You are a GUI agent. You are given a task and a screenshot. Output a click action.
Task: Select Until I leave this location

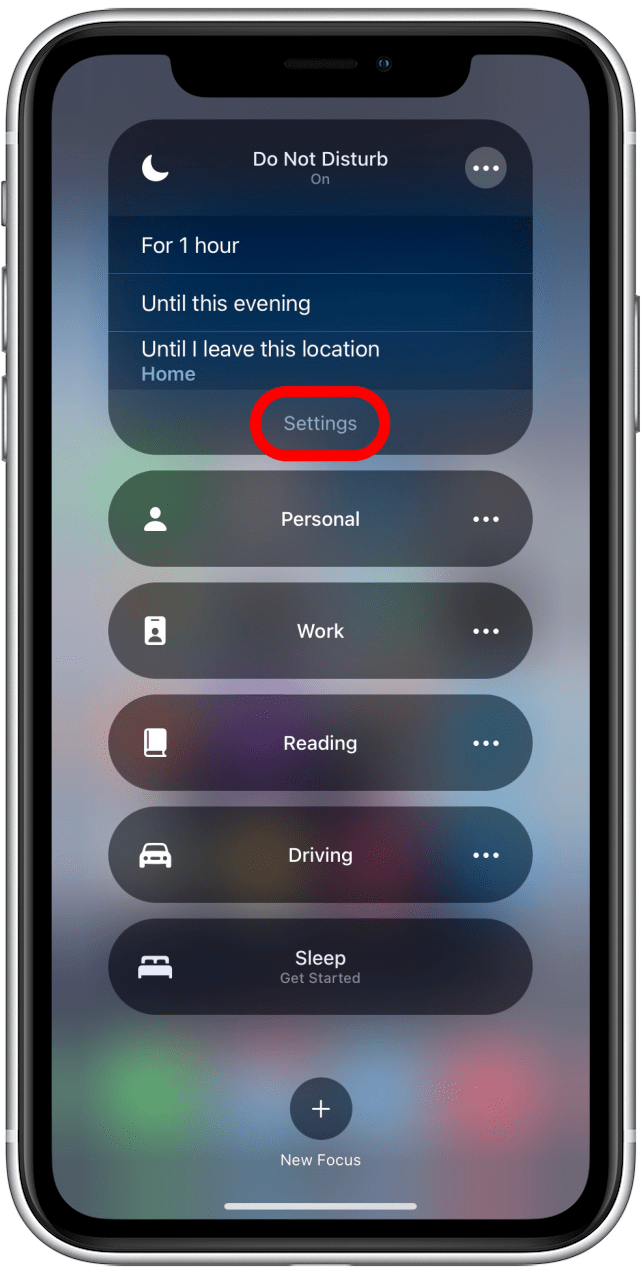(x=320, y=361)
